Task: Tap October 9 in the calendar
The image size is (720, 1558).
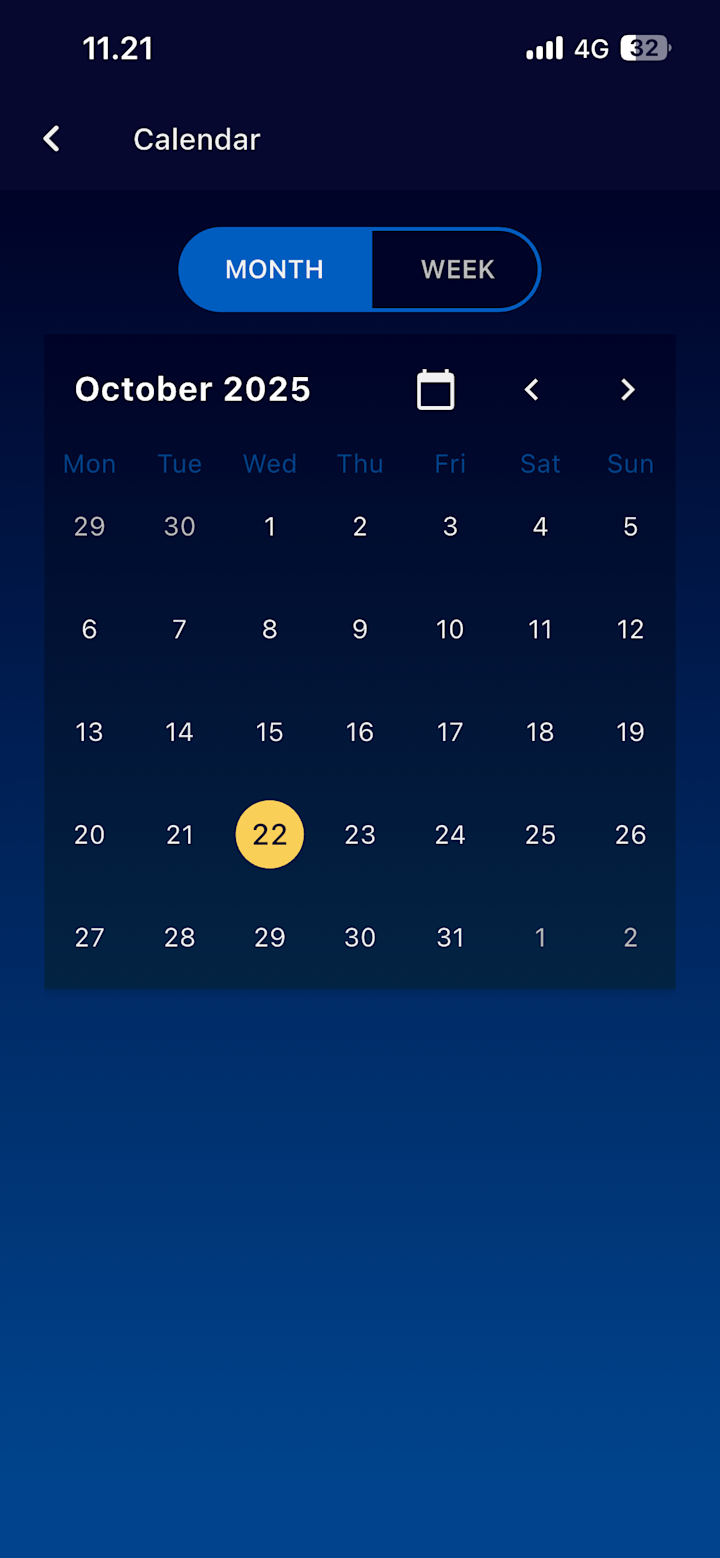Action: tap(360, 629)
